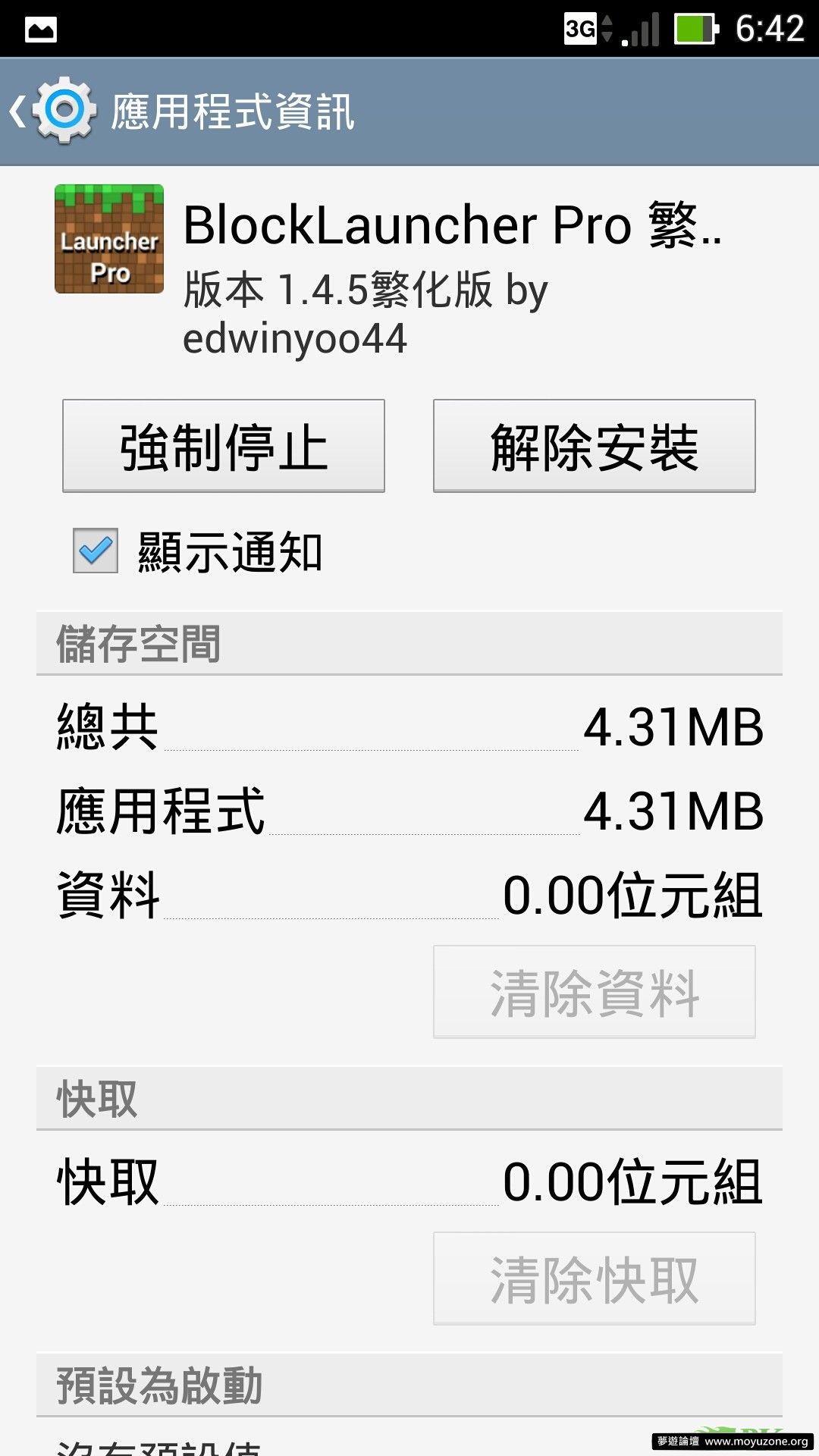
Task: Go back via the settings gear icon
Action: (x=62, y=111)
